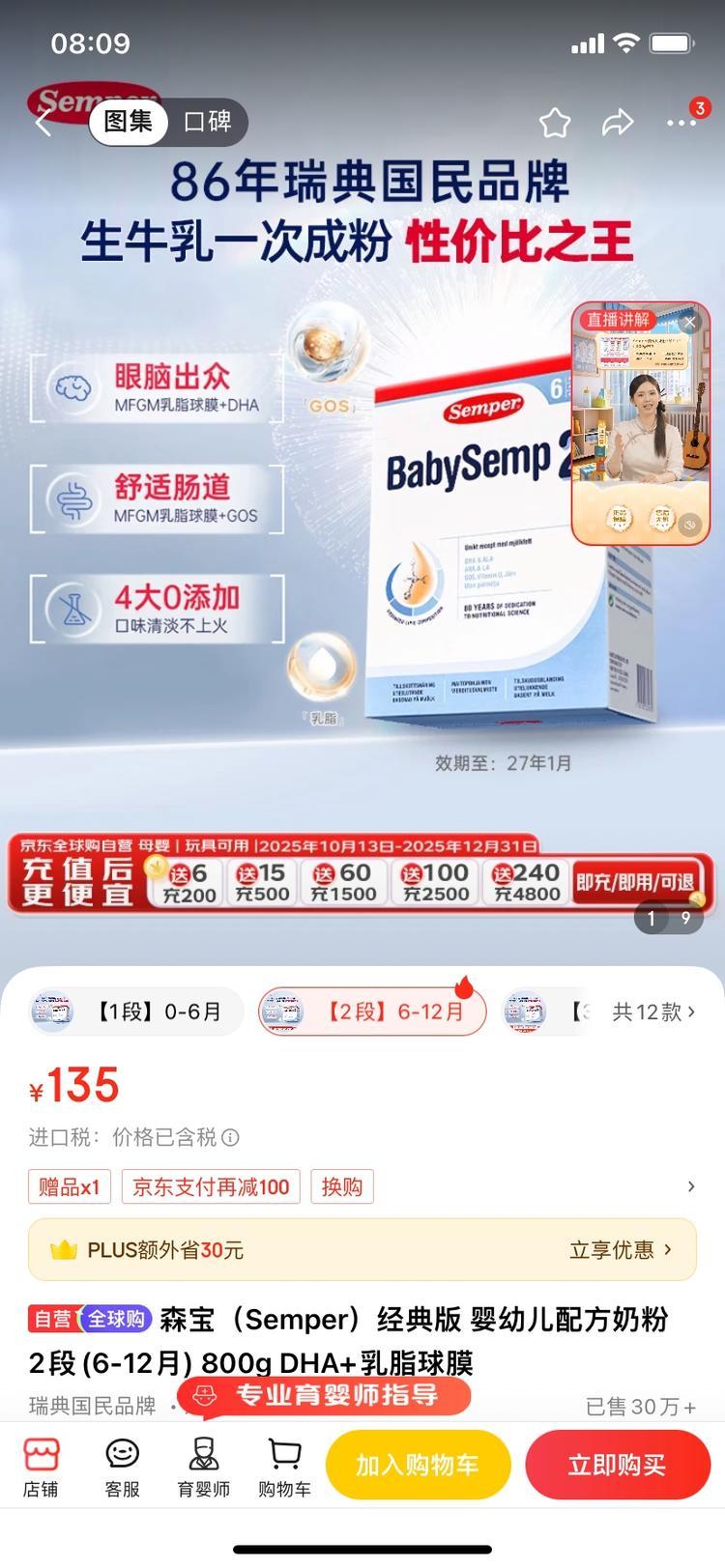The height and width of the screenshot is (1568, 725).
Task: Choose the 【1段】0-6月 variant
Action: click(x=135, y=1012)
